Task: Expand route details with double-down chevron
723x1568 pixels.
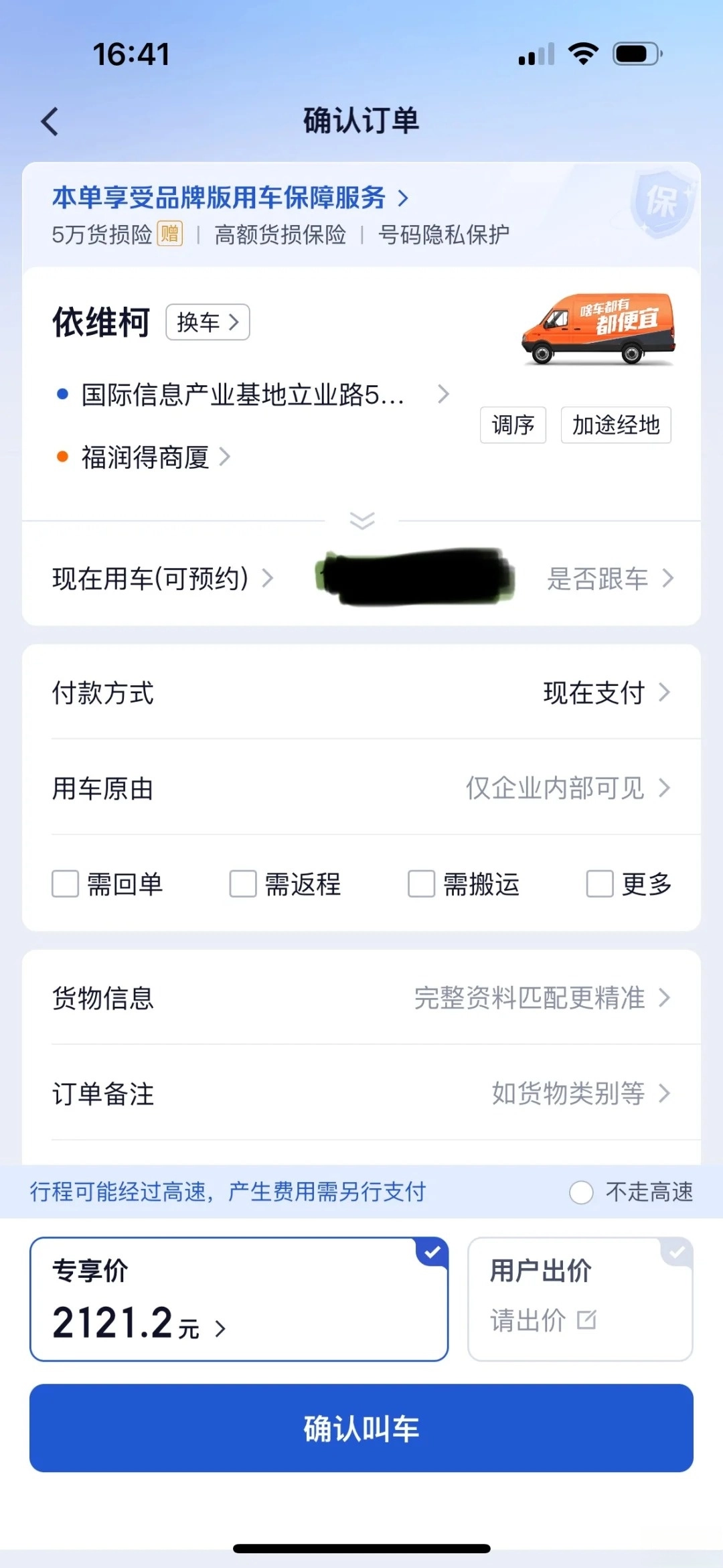Action: (x=361, y=521)
